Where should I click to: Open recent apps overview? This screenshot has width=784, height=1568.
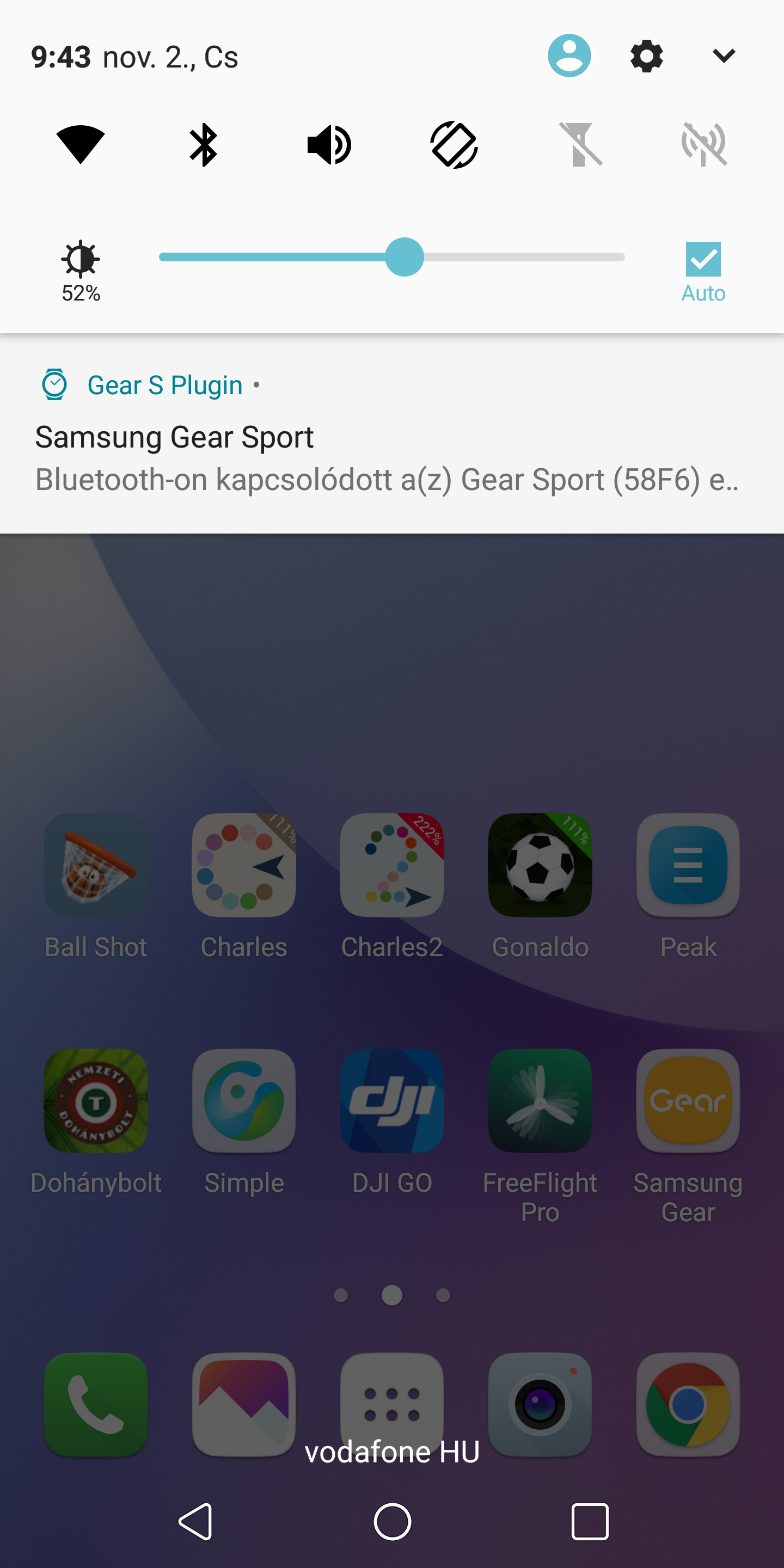[589, 1521]
